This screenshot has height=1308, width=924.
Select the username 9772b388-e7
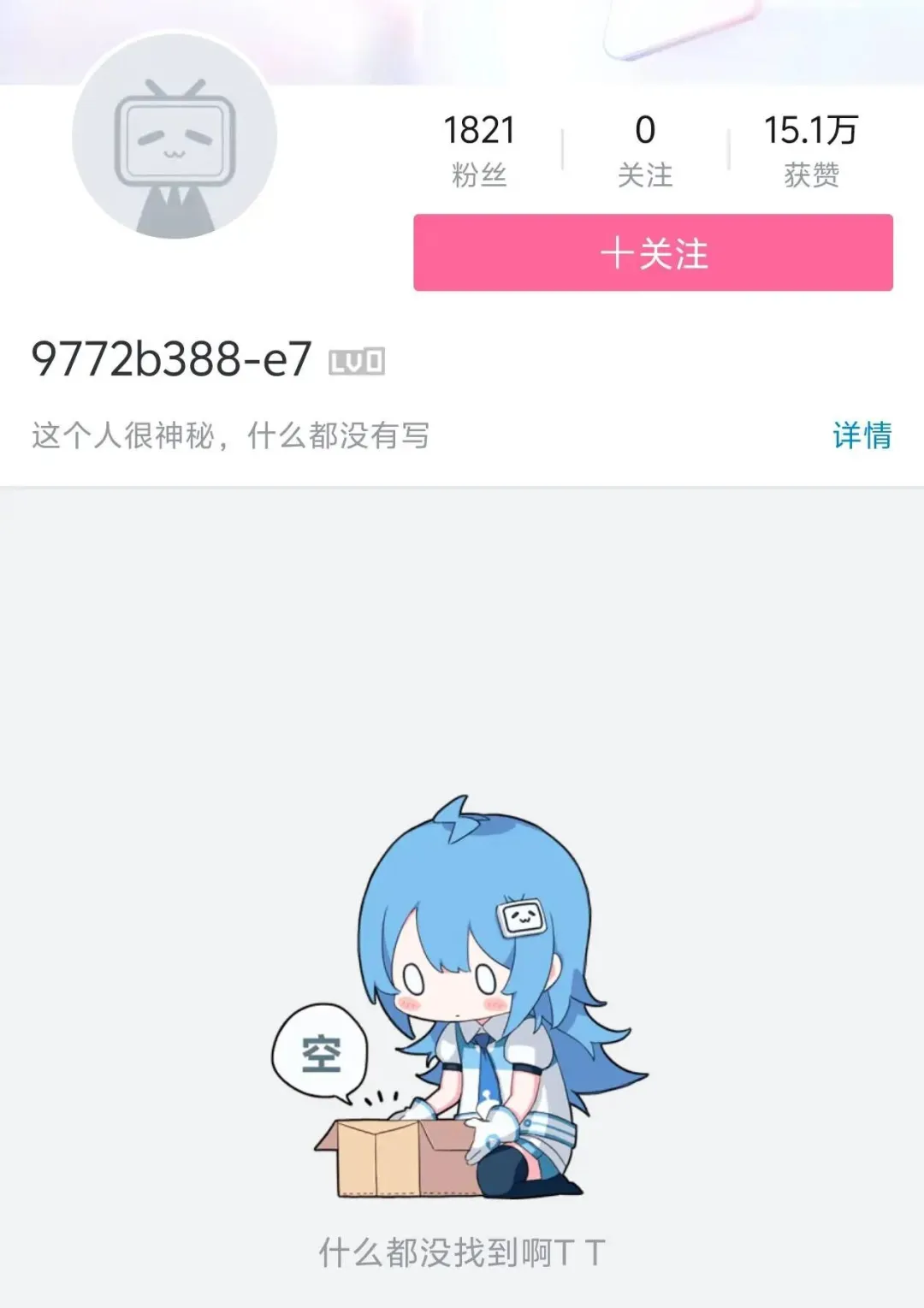coord(171,359)
